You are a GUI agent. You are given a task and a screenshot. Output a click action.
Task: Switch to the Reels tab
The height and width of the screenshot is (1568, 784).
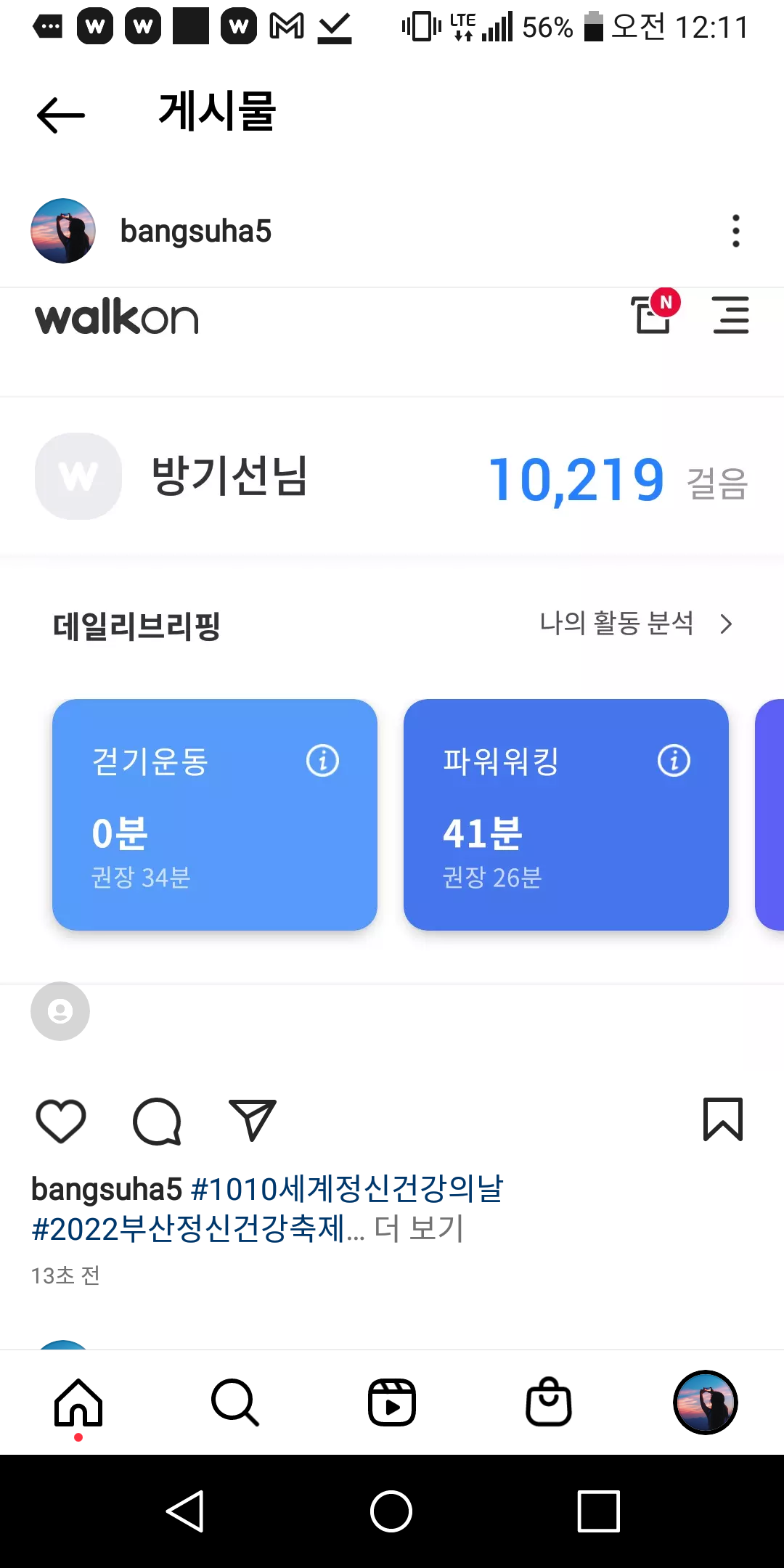coord(392,1402)
